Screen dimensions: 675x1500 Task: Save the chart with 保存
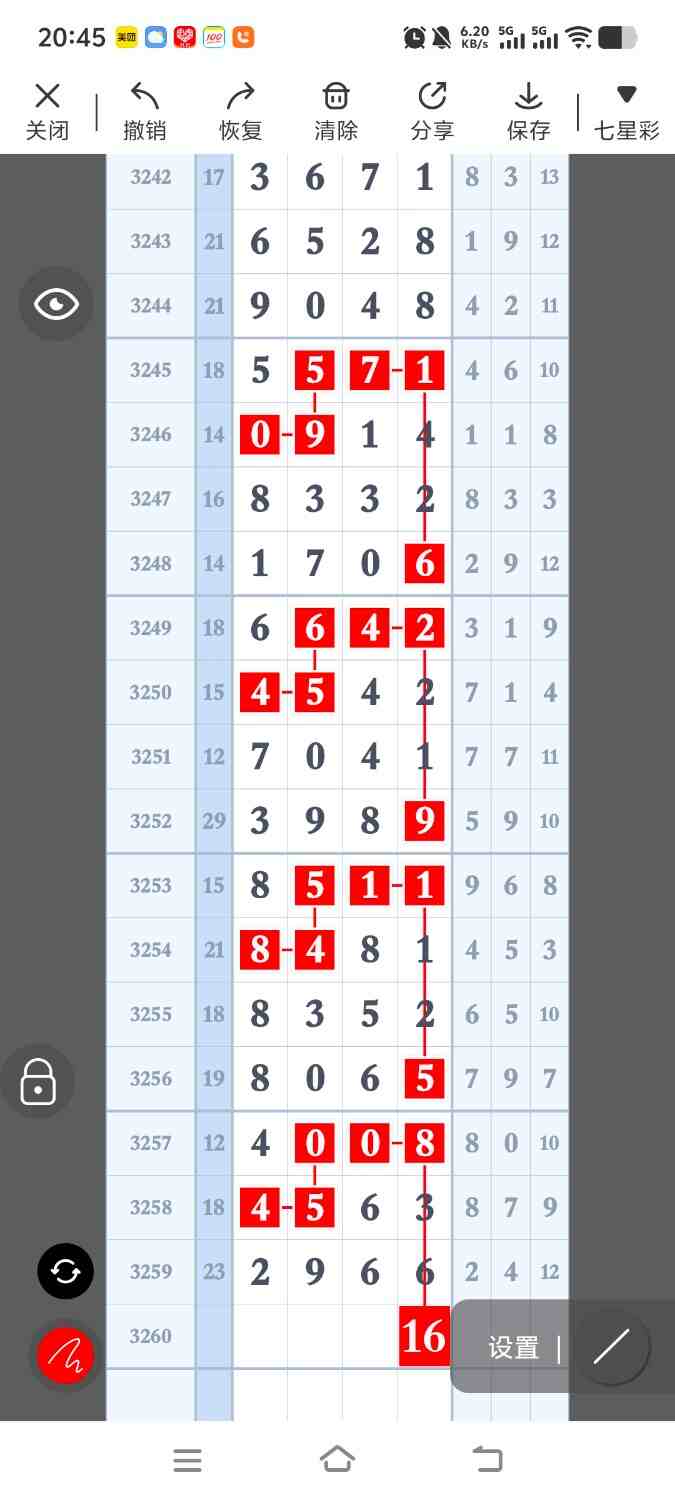click(x=528, y=111)
